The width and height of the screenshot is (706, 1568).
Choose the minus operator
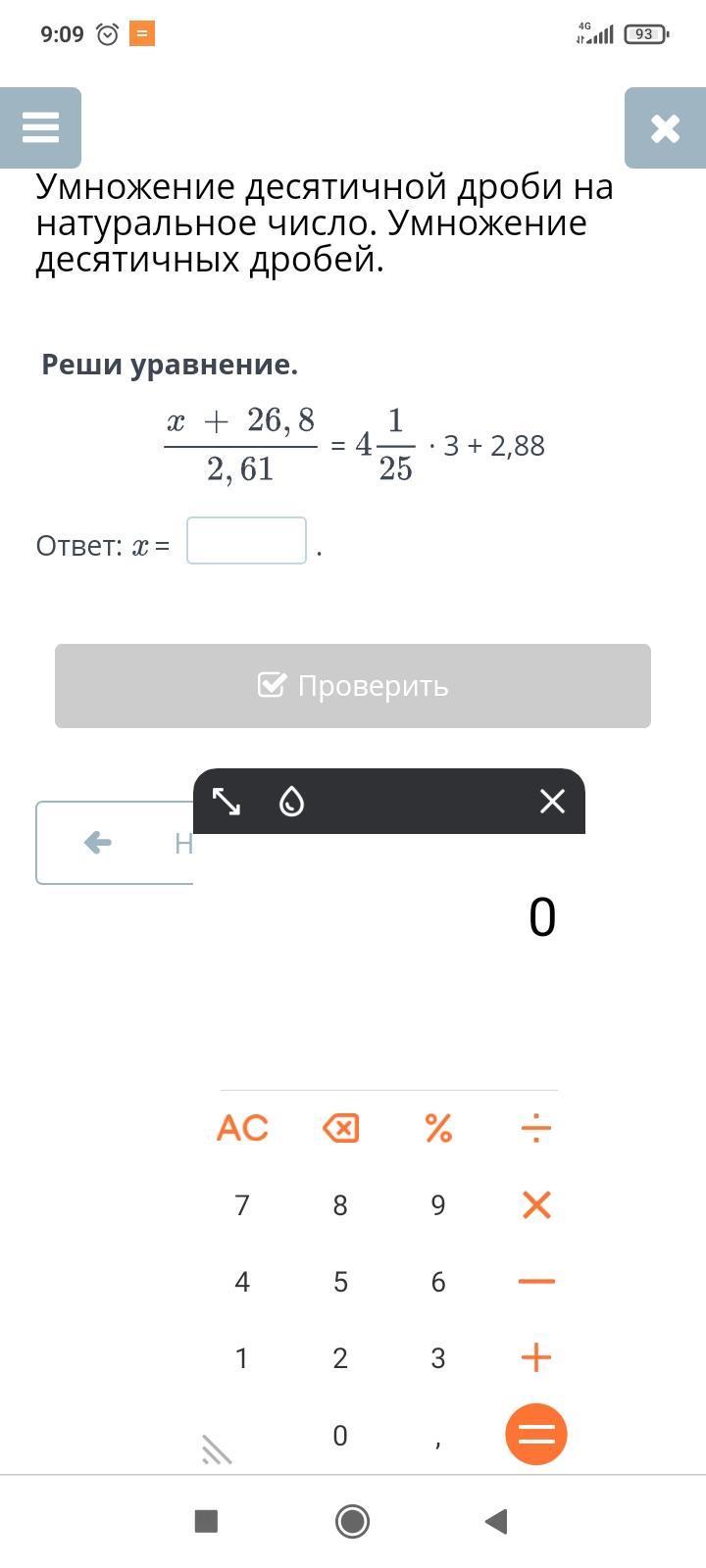[536, 1281]
